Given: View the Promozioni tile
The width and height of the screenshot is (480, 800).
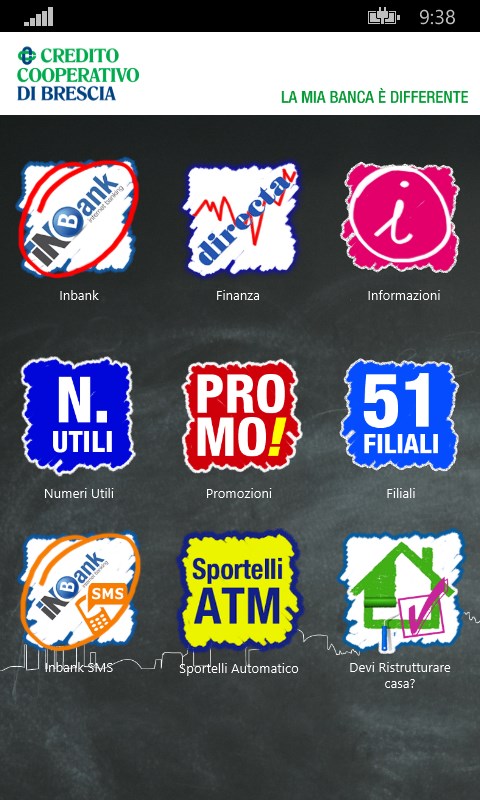Looking at the screenshot, I should coord(240,416).
